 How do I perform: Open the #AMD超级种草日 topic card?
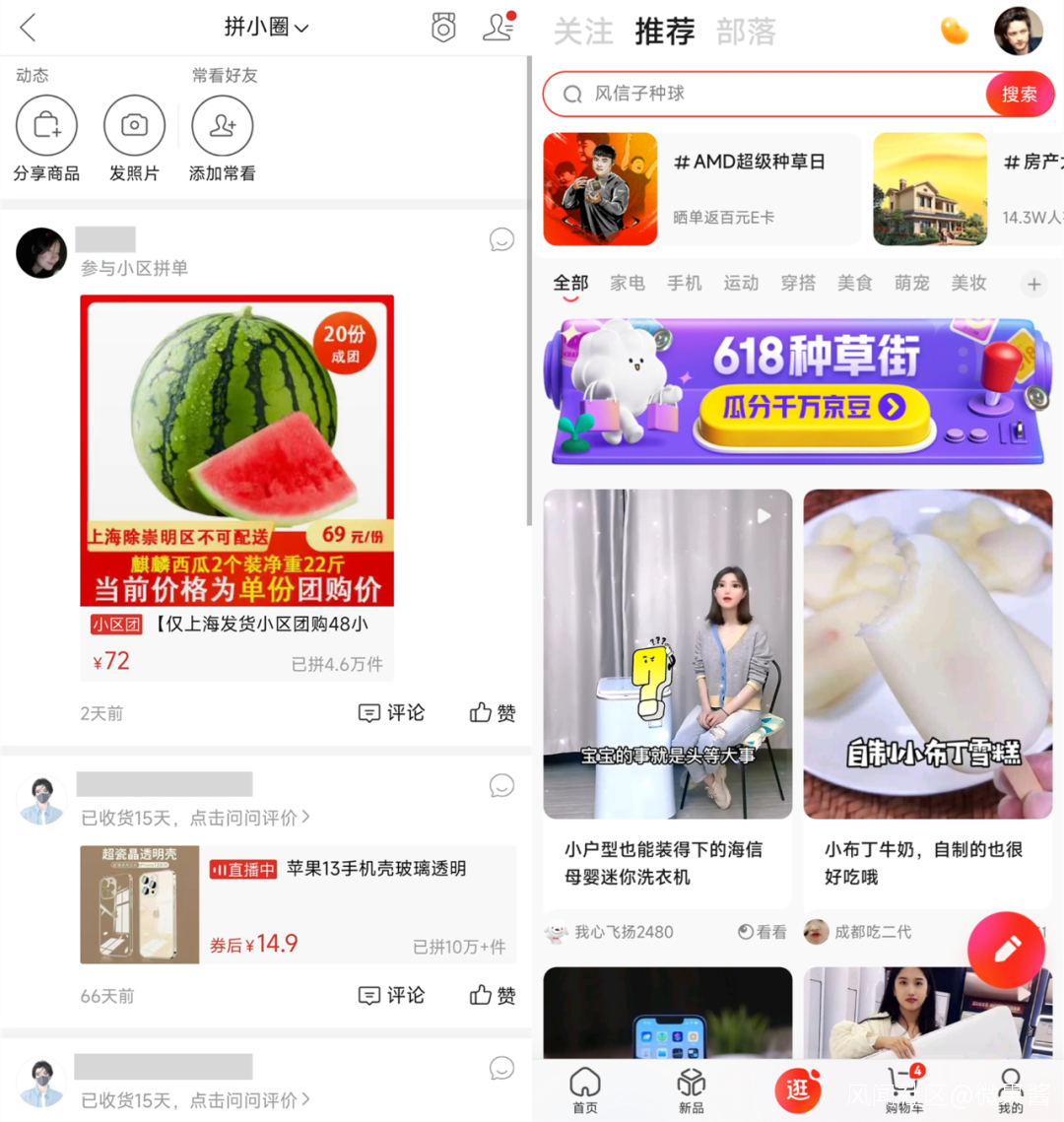pos(701,189)
